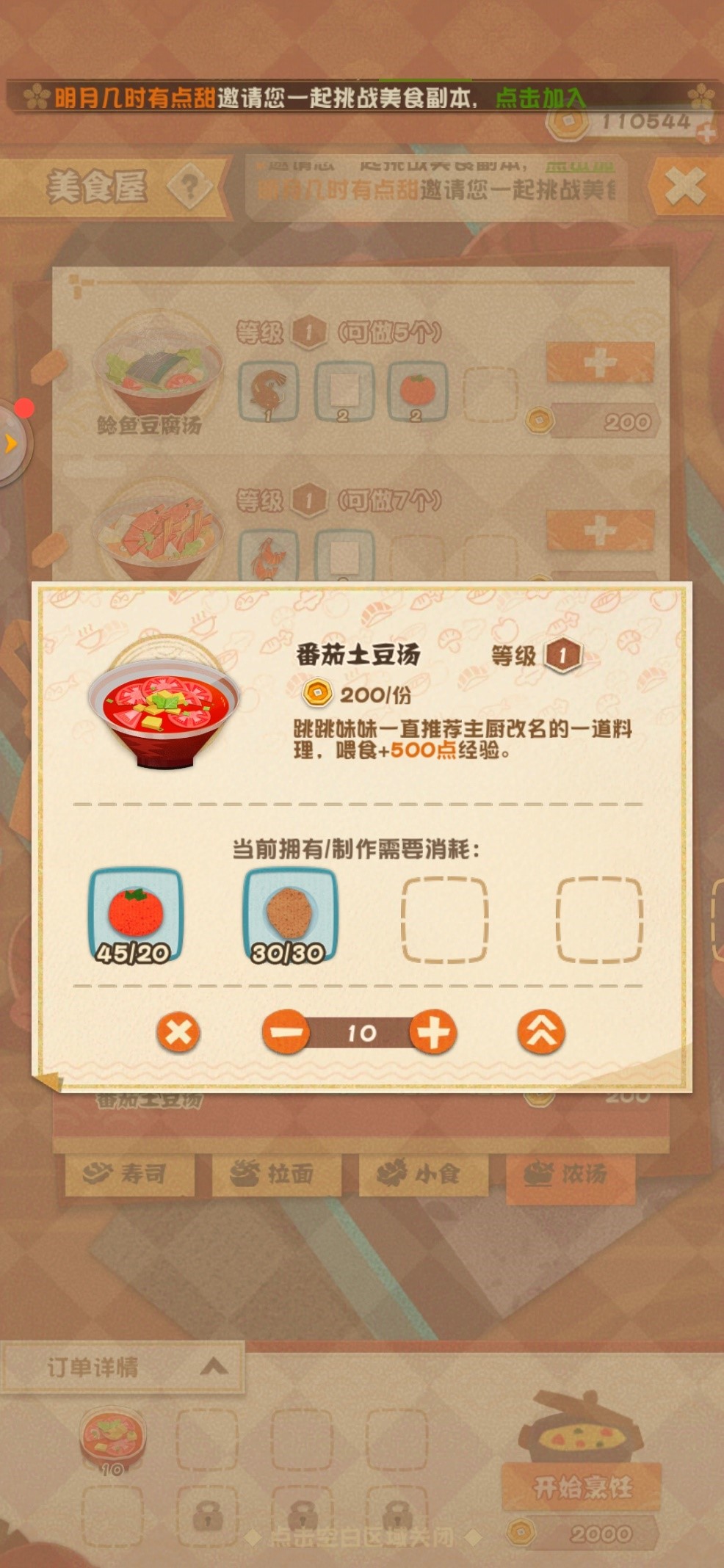View the tomato ingredient showing 45/20
The image size is (724, 1568).
click(135, 915)
